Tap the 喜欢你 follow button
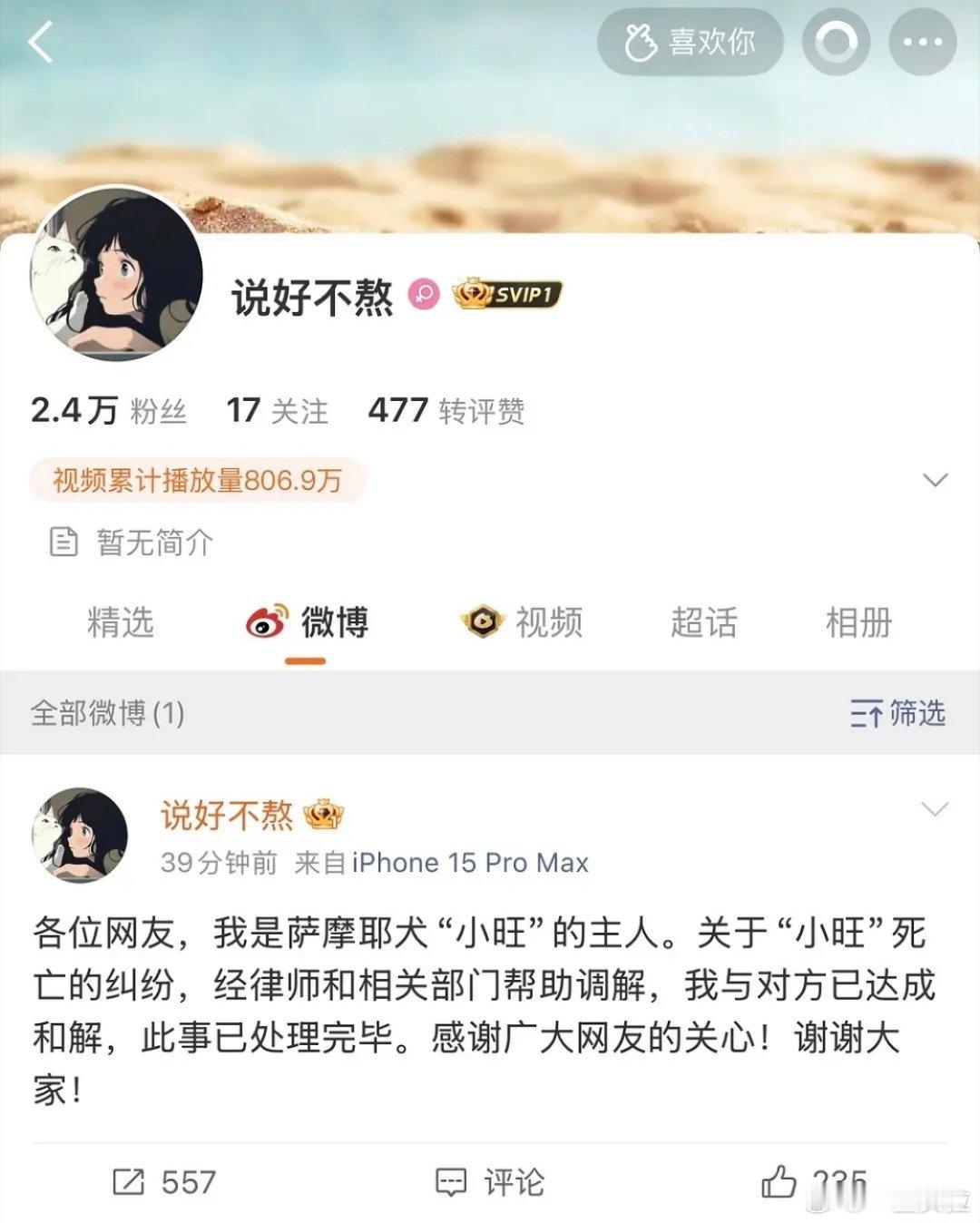 tap(691, 41)
